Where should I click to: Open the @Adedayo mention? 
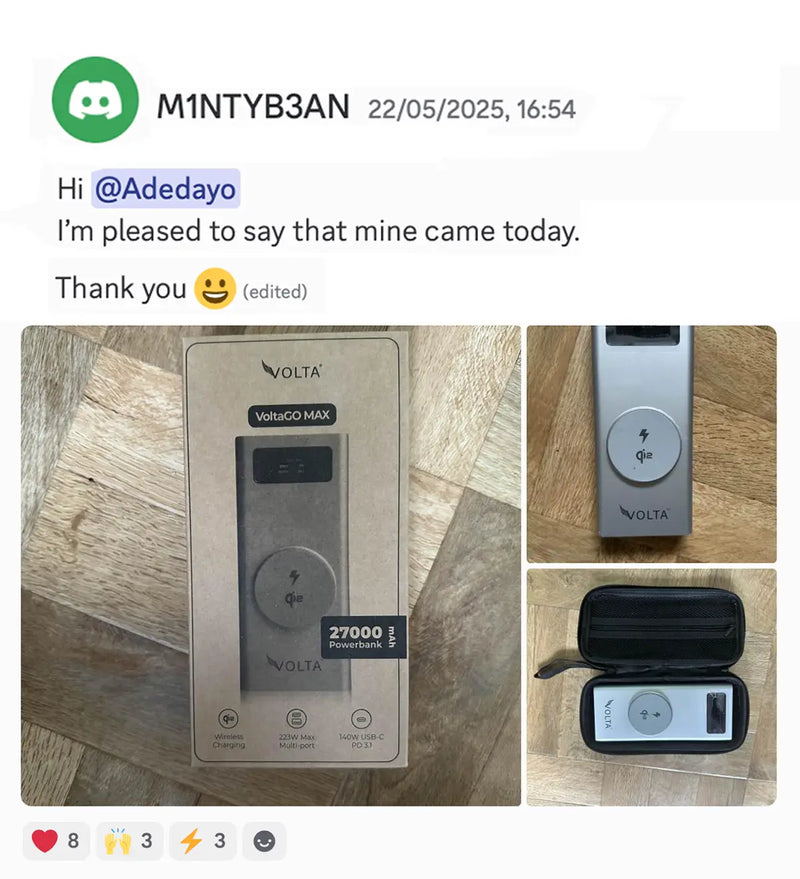[x=165, y=188]
